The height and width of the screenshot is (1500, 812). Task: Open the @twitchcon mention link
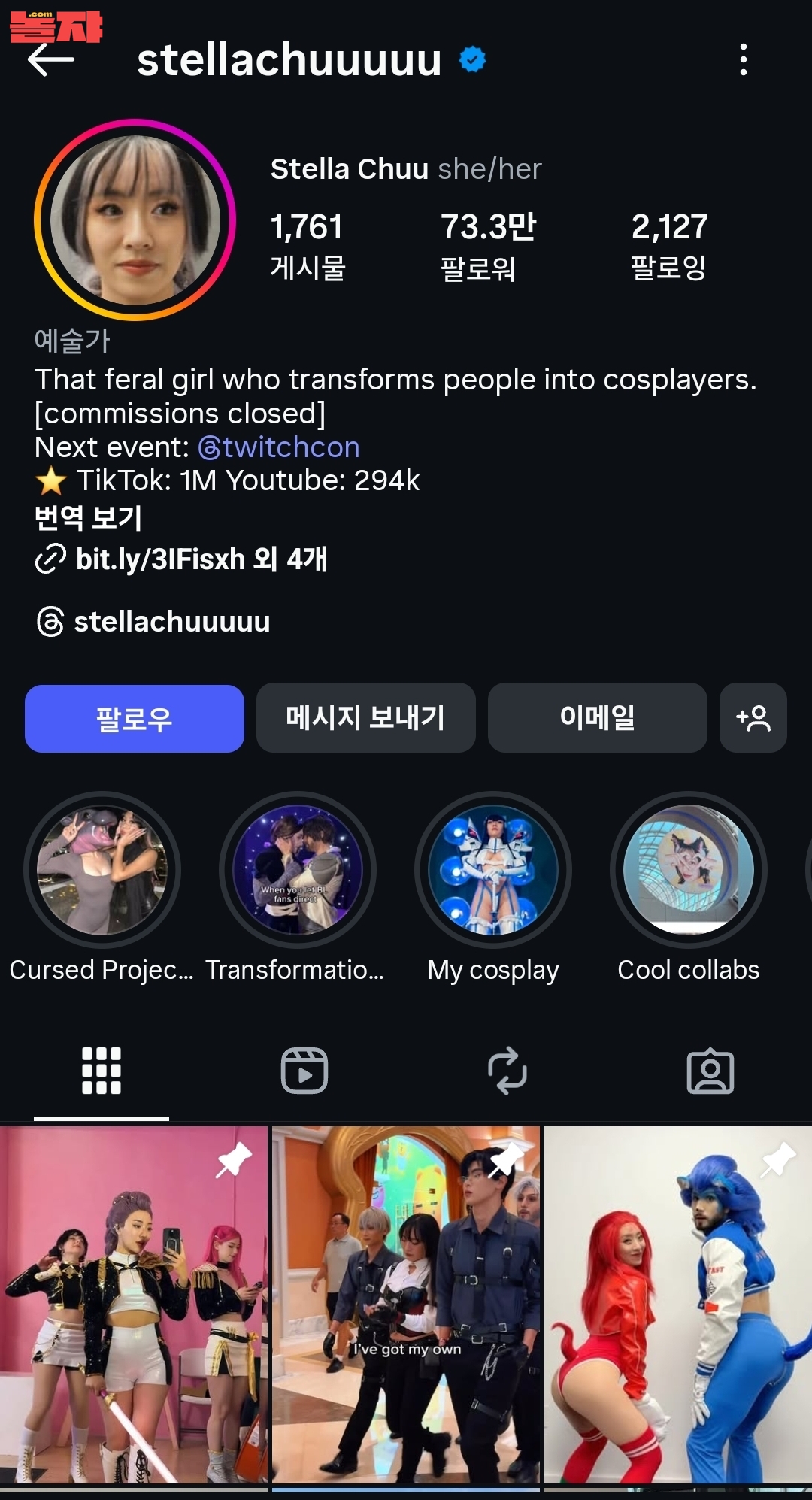[x=279, y=447]
